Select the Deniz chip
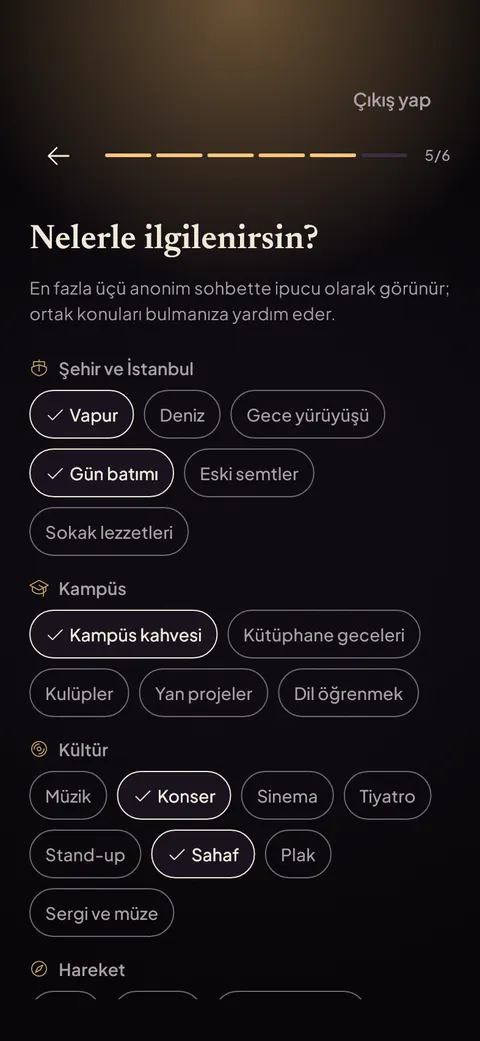This screenshot has width=480, height=1041. 182,415
